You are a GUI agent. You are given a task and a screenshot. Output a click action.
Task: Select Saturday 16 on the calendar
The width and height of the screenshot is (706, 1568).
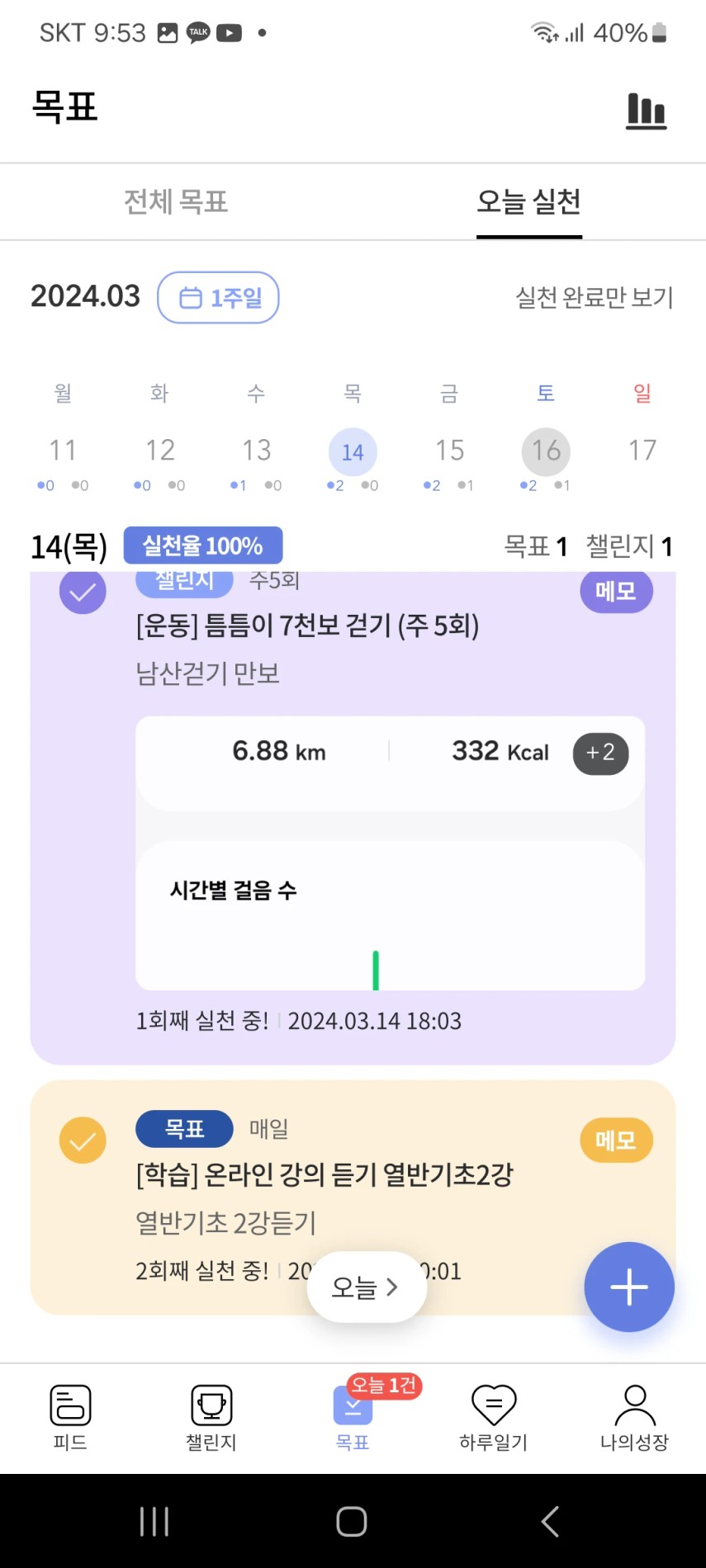point(546,451)
